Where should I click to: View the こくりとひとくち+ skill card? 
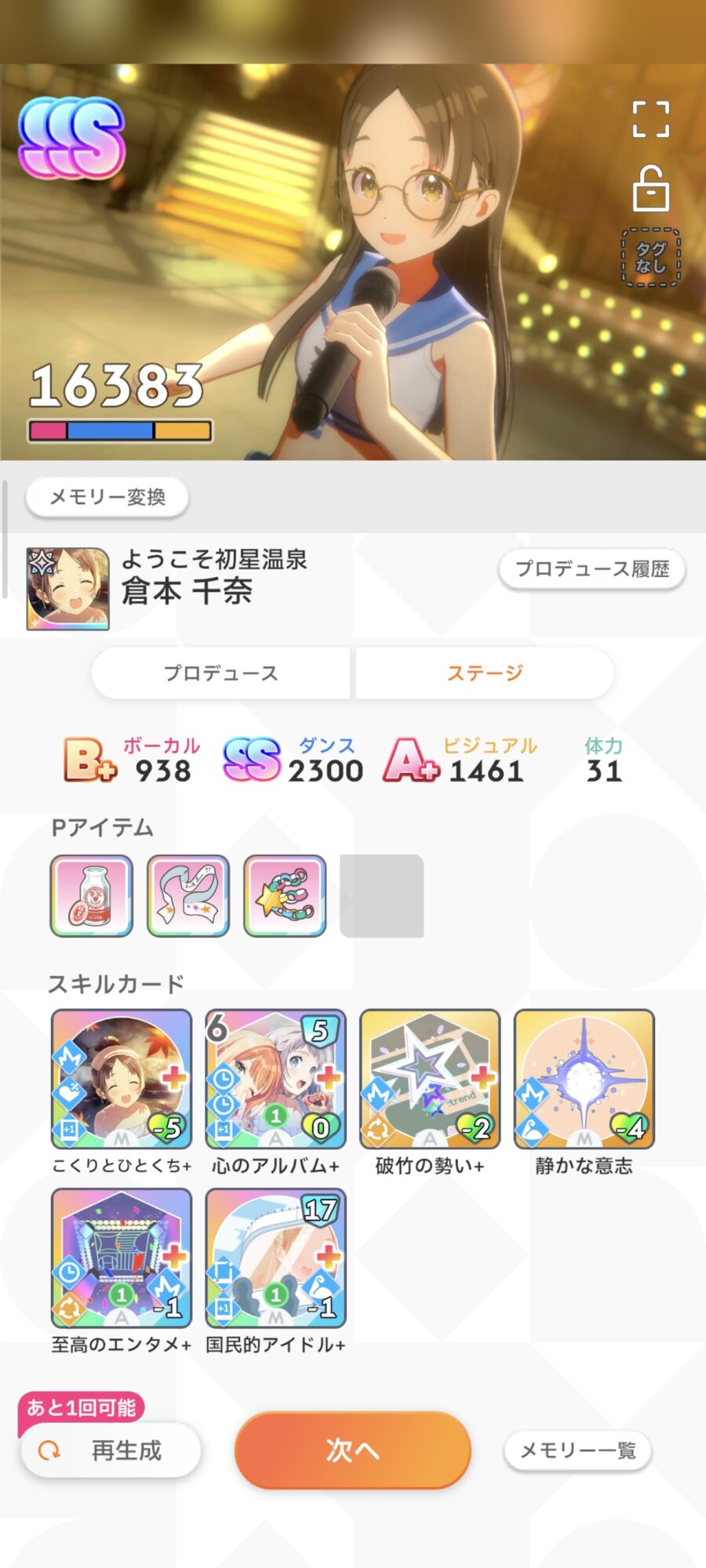coord(122,1080)
